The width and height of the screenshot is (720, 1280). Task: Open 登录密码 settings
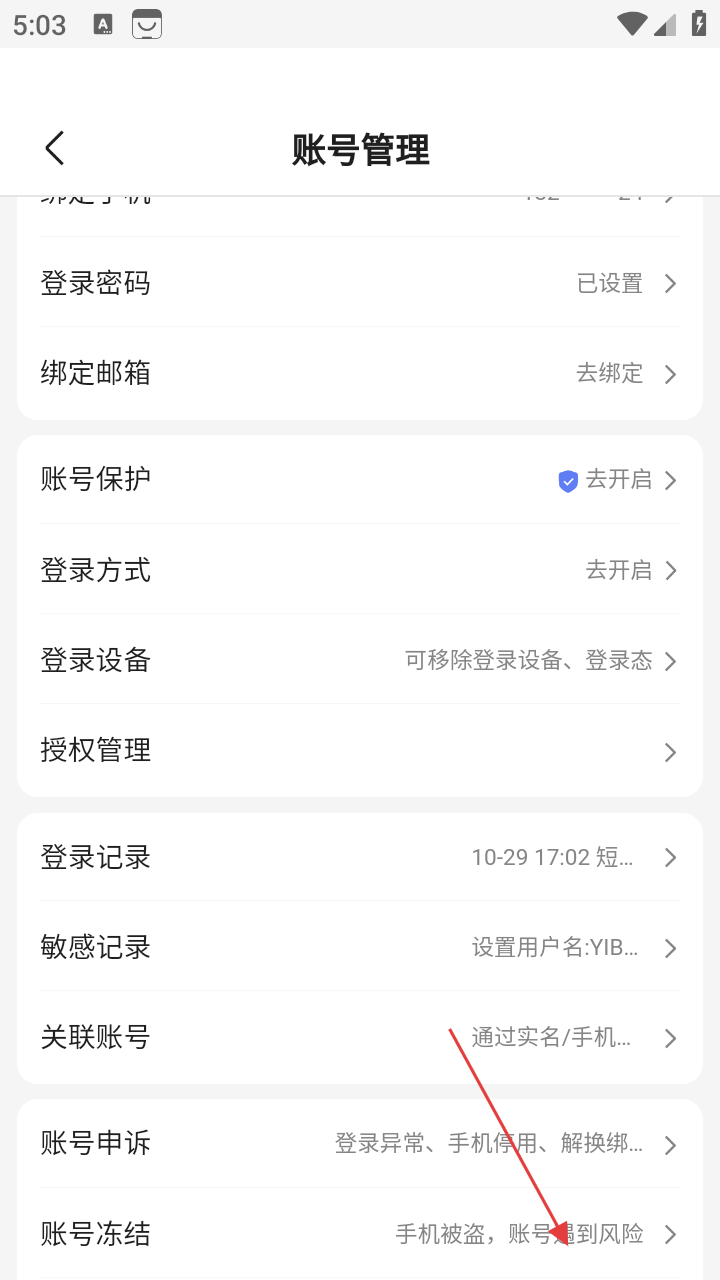click(360, 284)
